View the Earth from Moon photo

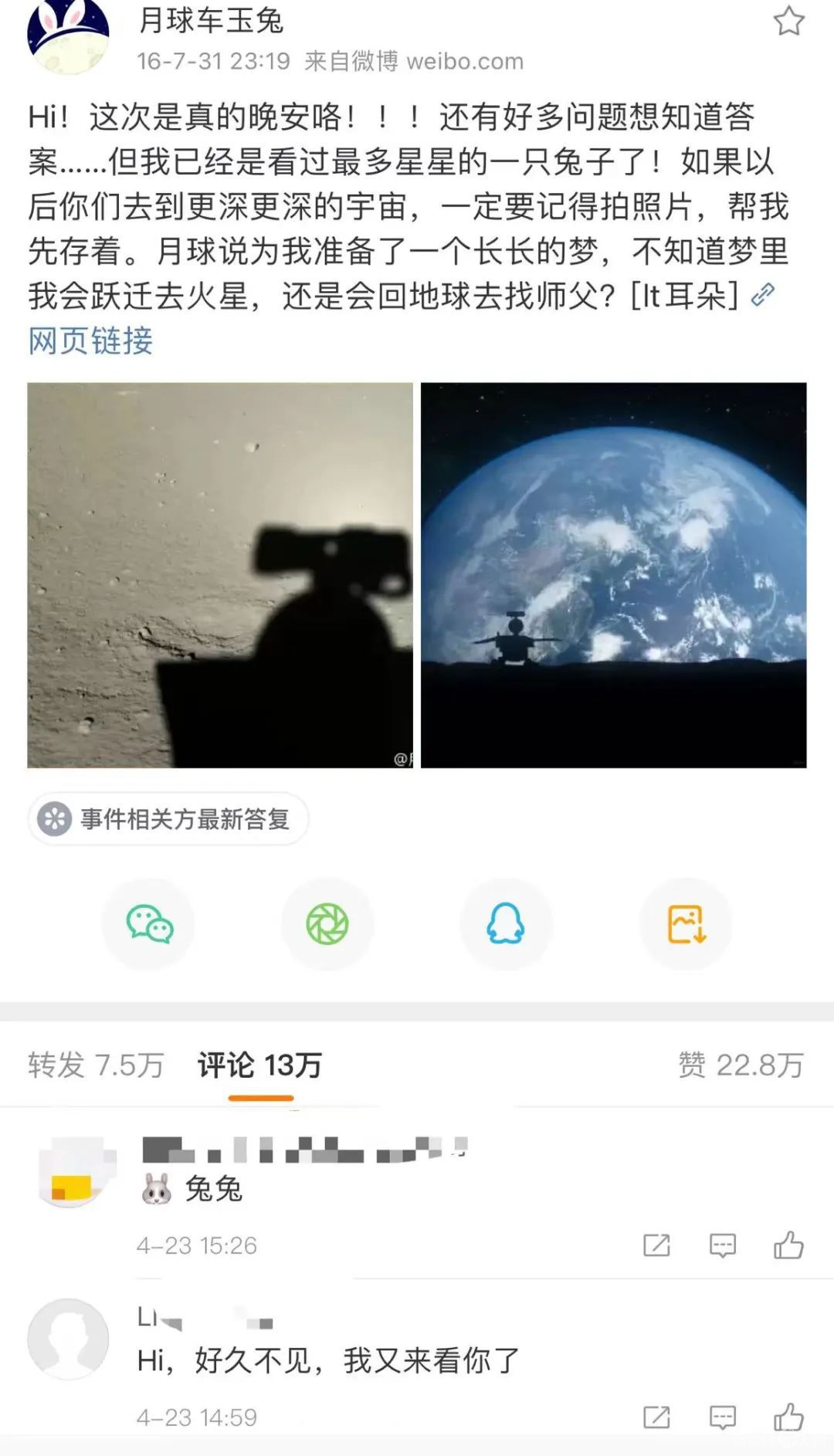[x=613, y=575]
